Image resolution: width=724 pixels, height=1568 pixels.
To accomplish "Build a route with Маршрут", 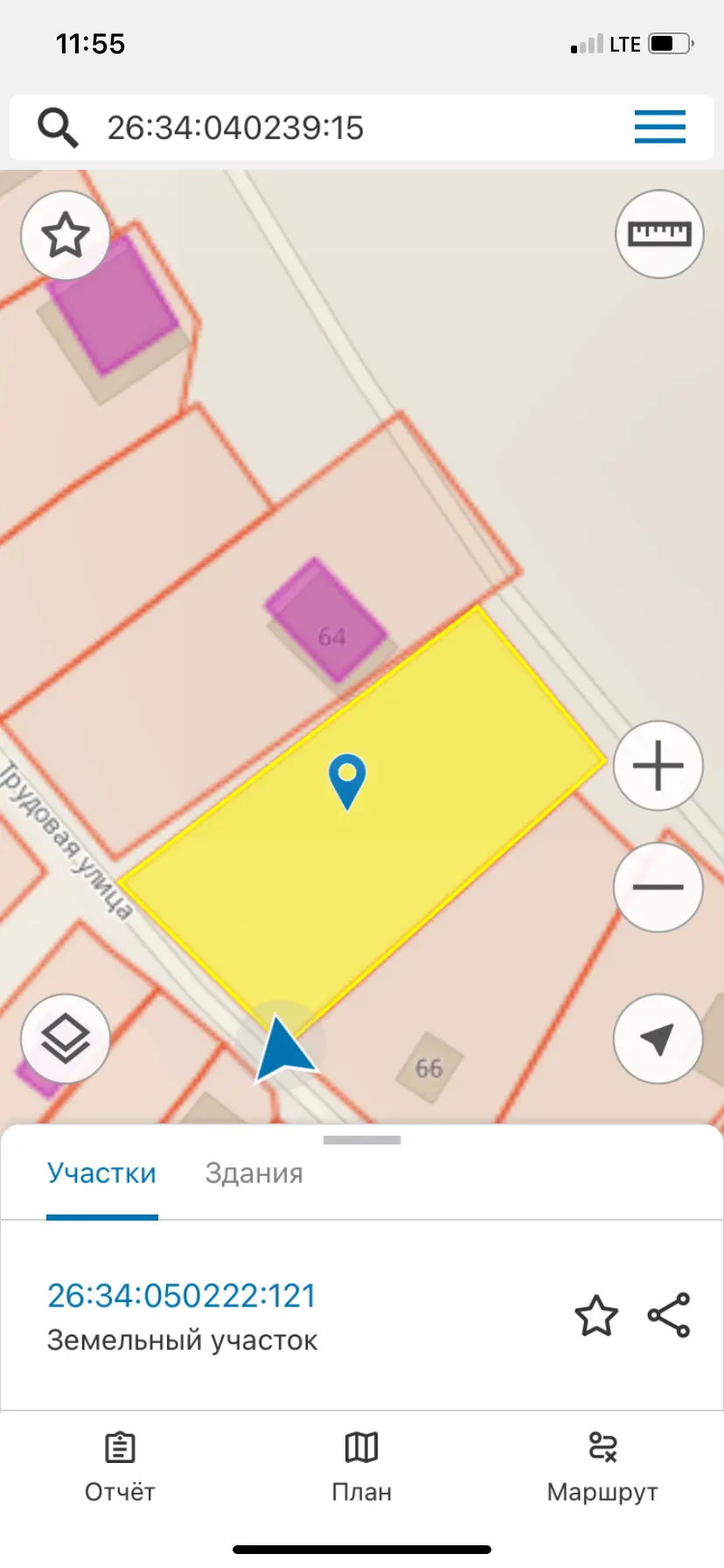I will [602, 1466].
